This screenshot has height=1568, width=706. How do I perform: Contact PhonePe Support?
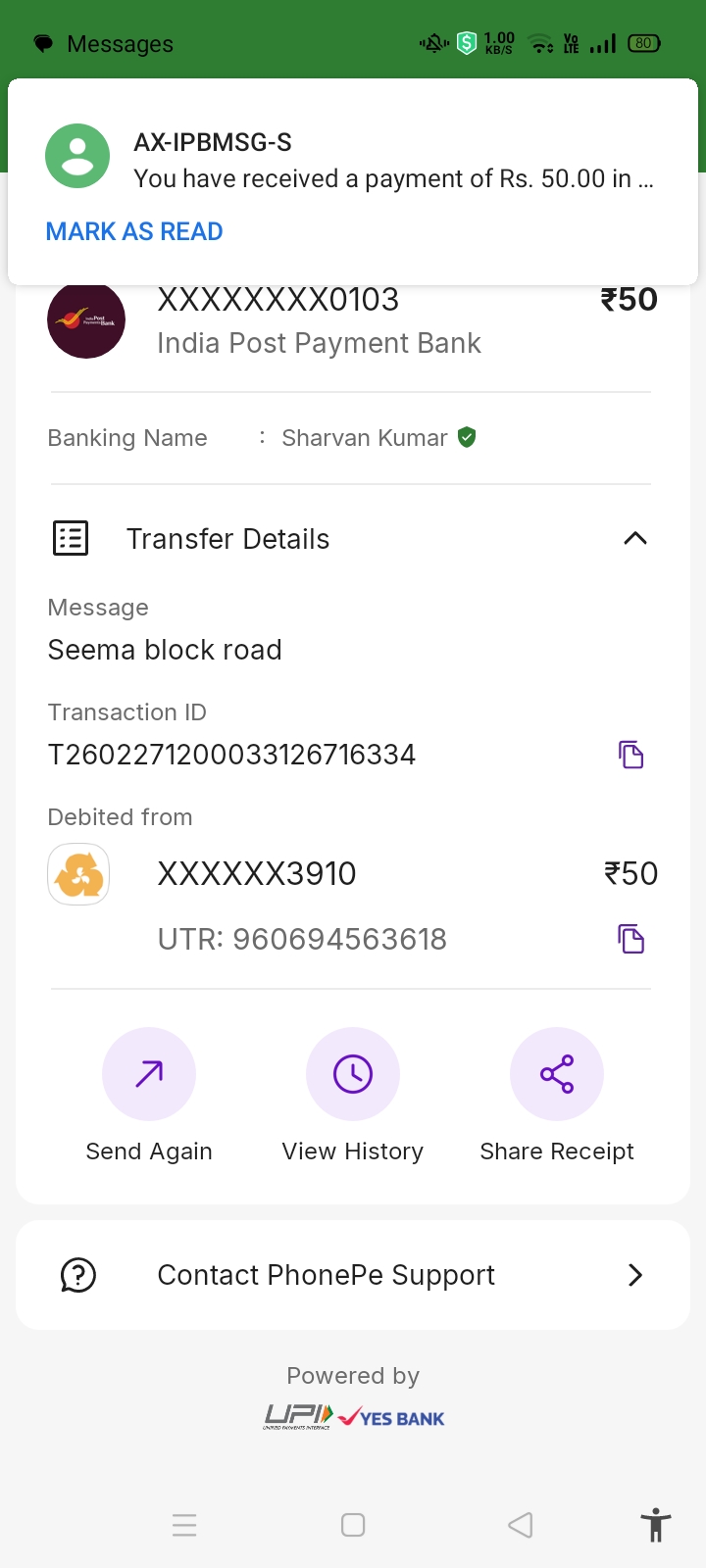[353, 1275]
